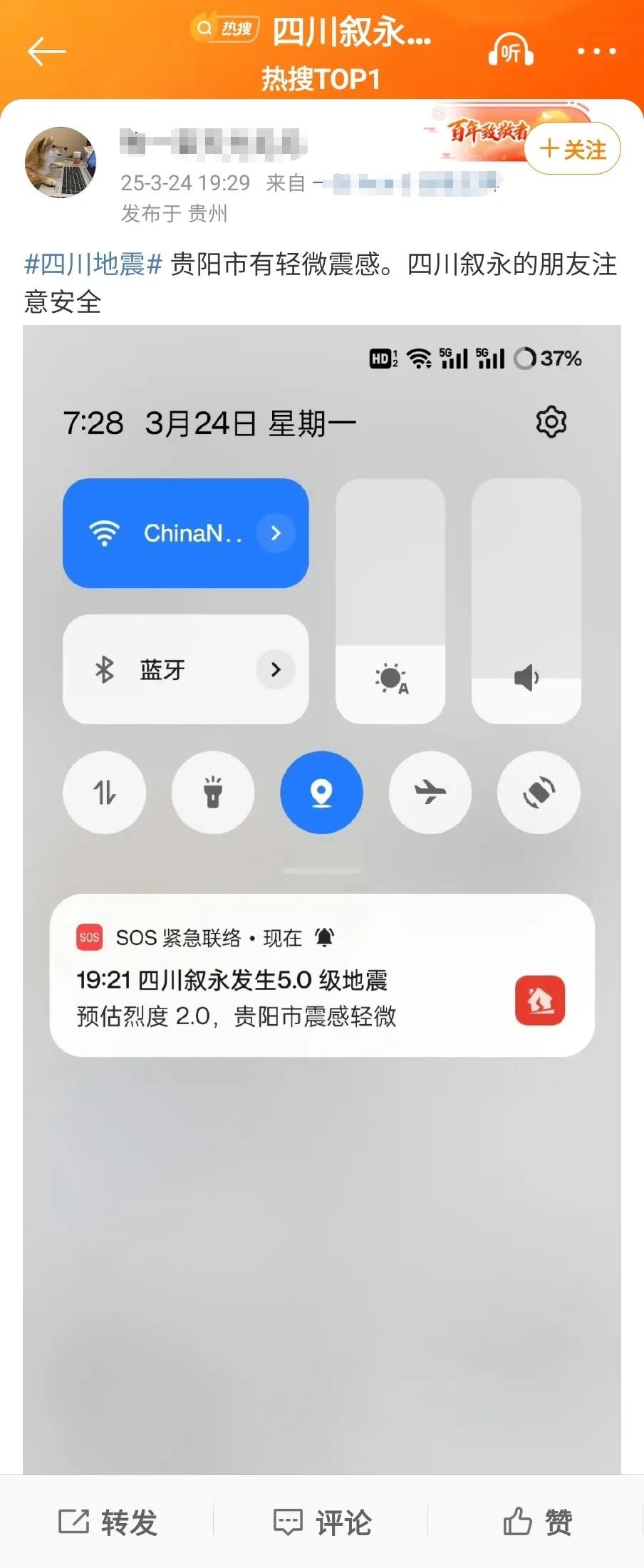The width and height of the screenshot is (644, 1568).
Task: Follow the author with +关注
Action: 573,150
